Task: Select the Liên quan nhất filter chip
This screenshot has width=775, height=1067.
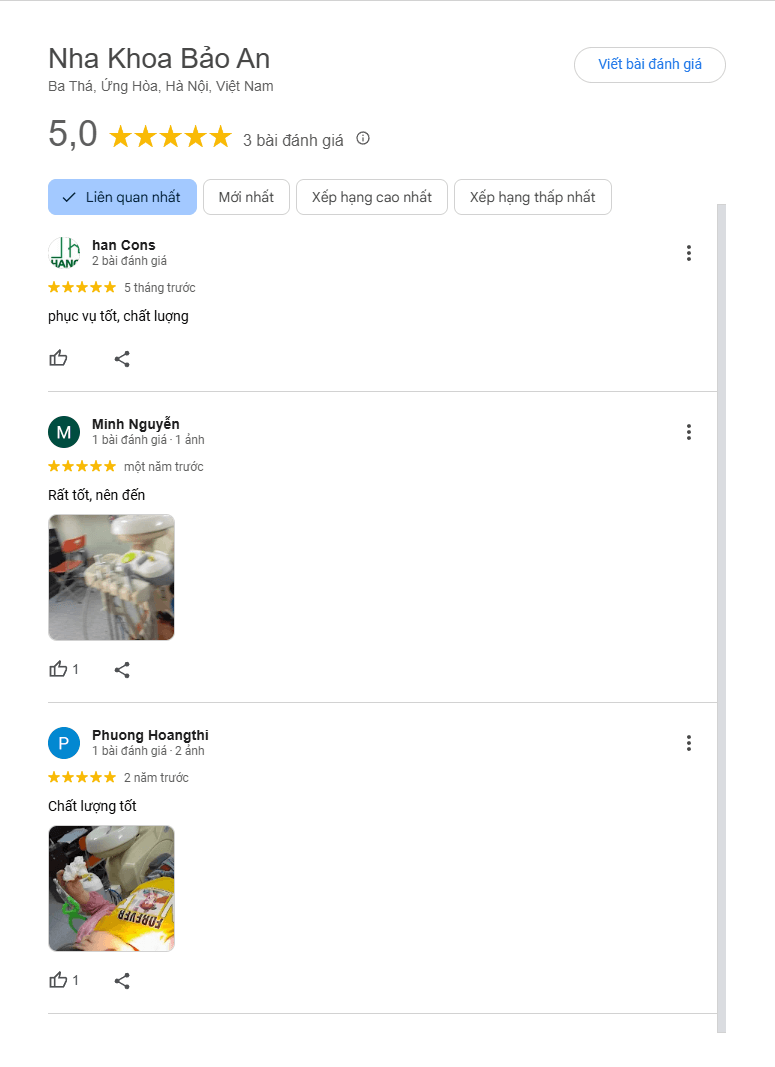Action: click(122, 197)
